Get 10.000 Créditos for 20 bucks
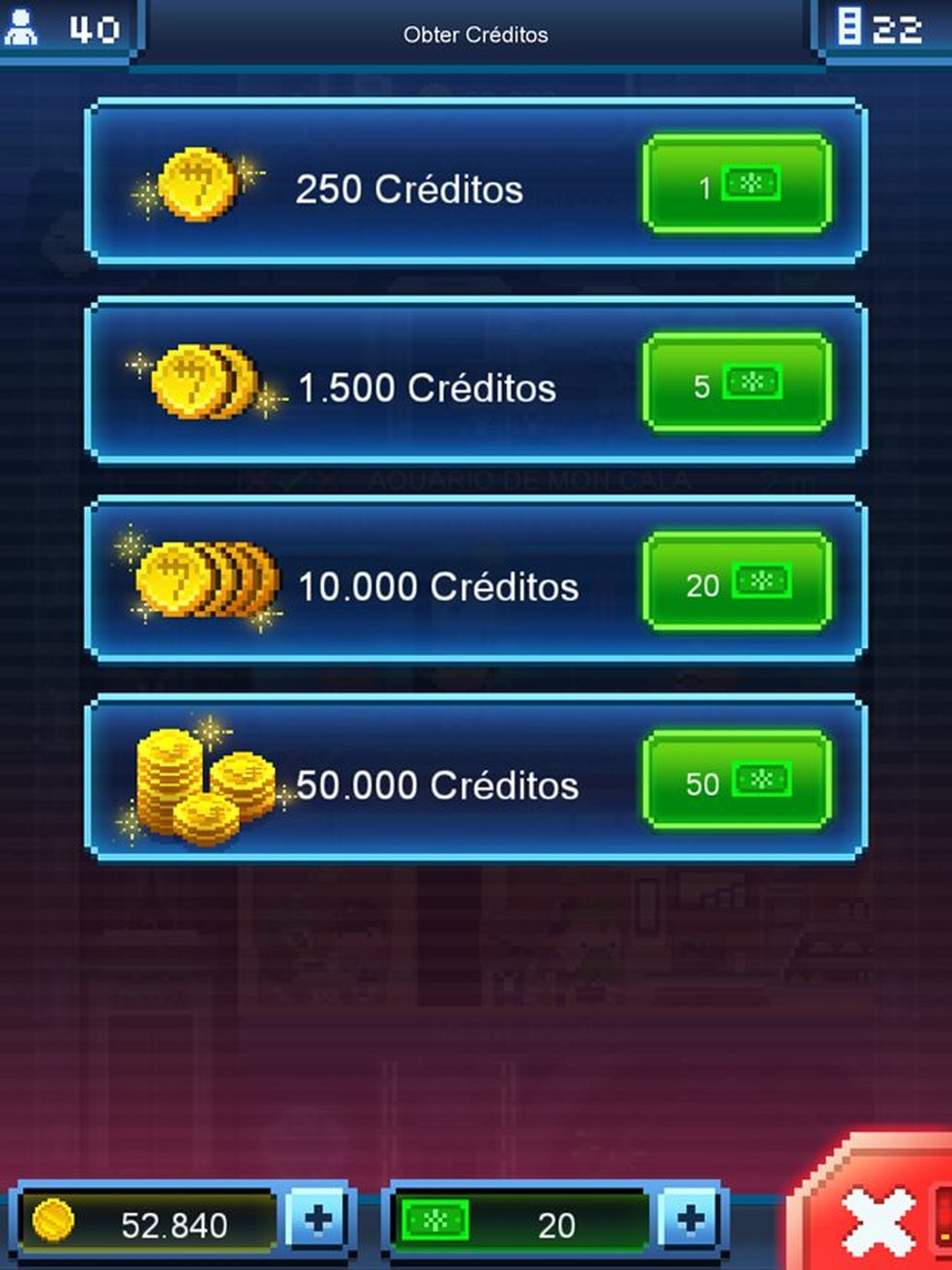952x1270 pixels. [736, 582]
